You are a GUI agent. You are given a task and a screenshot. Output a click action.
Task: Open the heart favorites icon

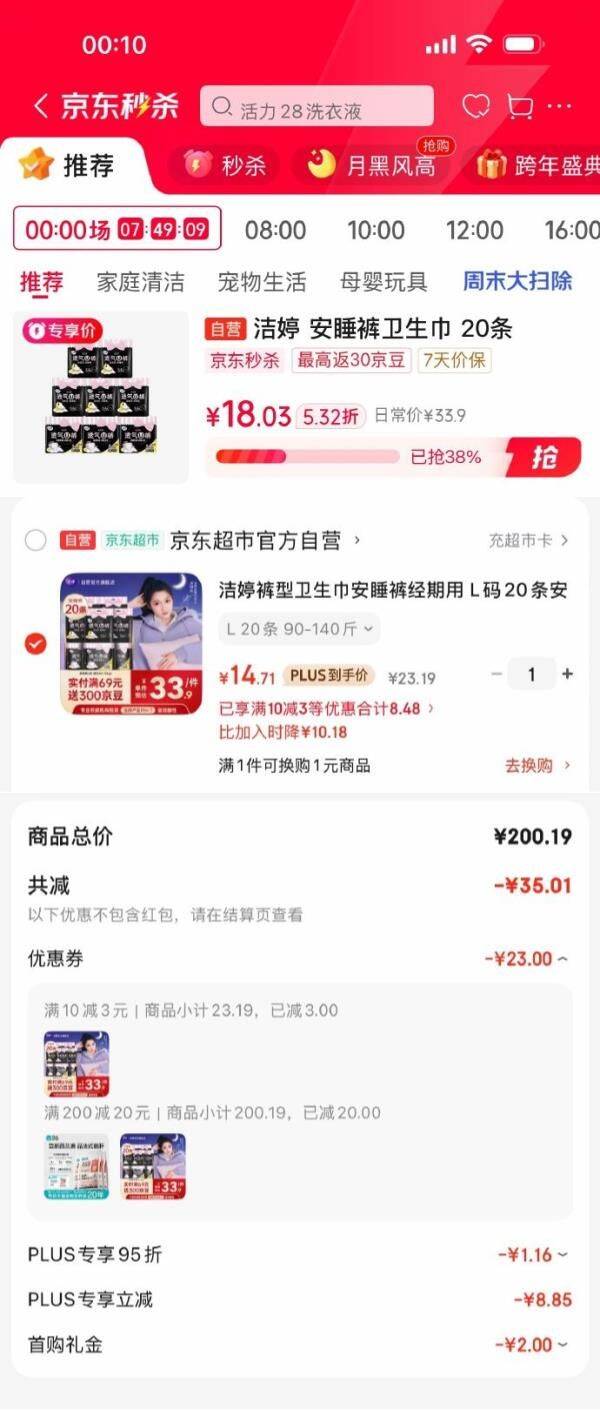[475, 106]
